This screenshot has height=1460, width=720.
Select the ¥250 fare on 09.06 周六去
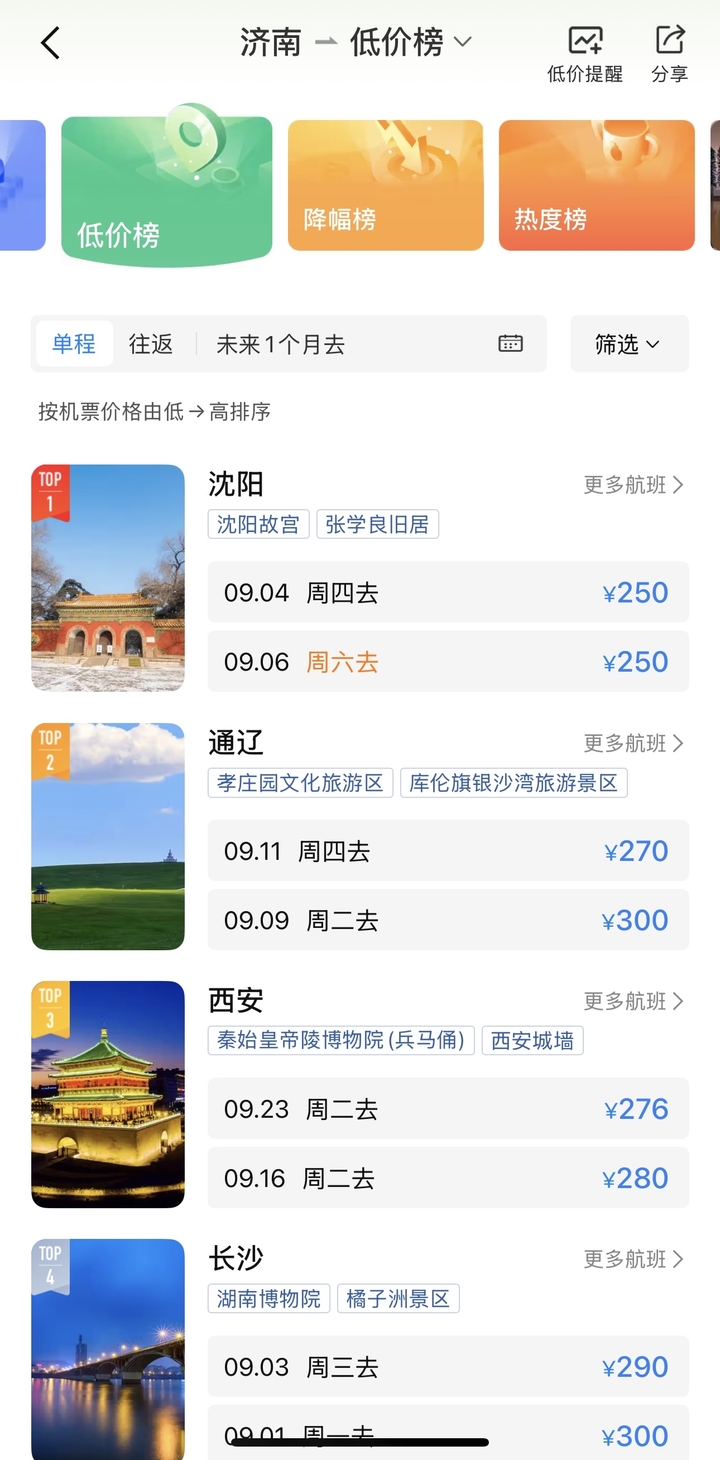click(446, 661)
